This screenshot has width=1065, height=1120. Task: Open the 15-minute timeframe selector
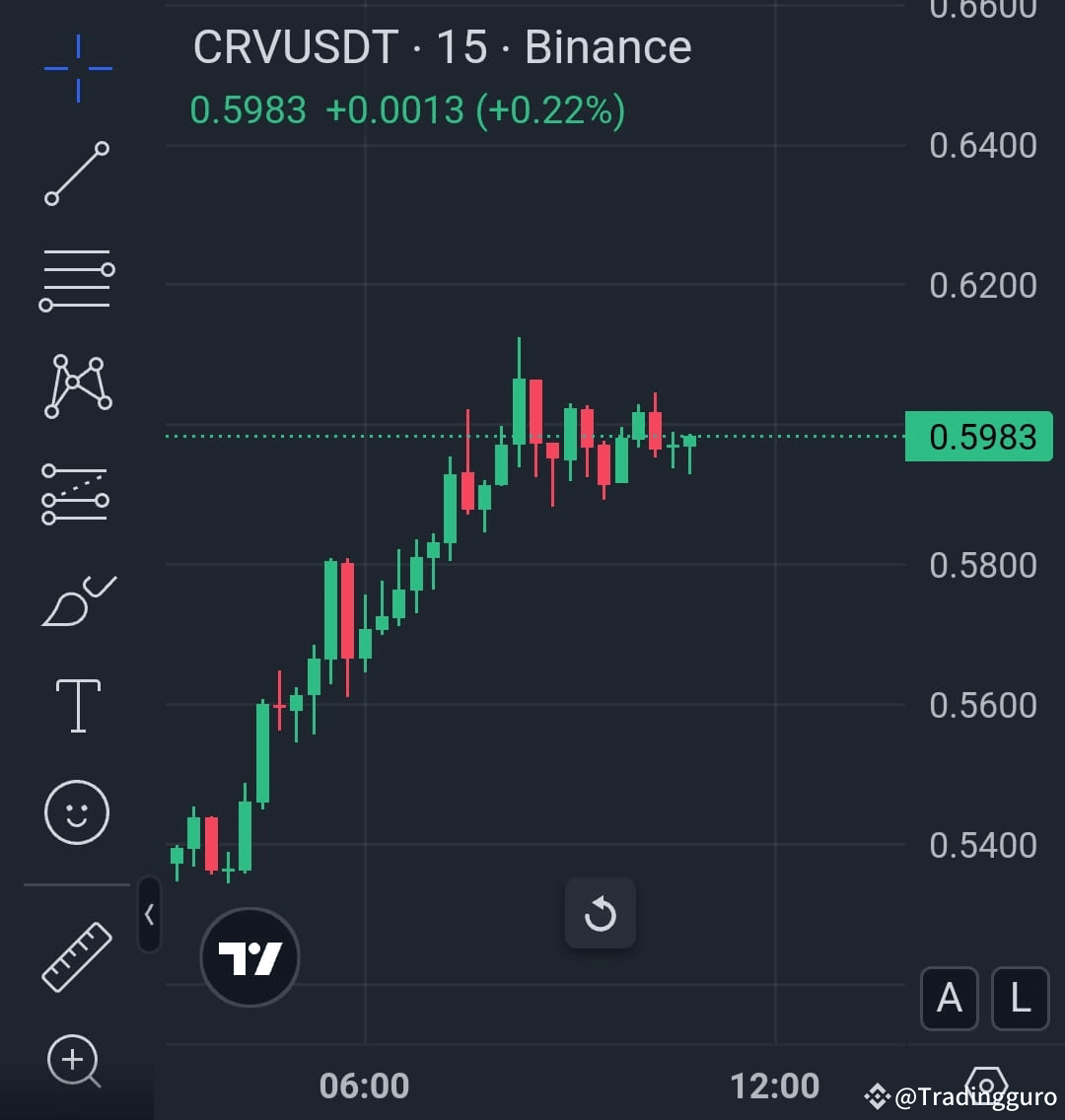tap(471, 46)
